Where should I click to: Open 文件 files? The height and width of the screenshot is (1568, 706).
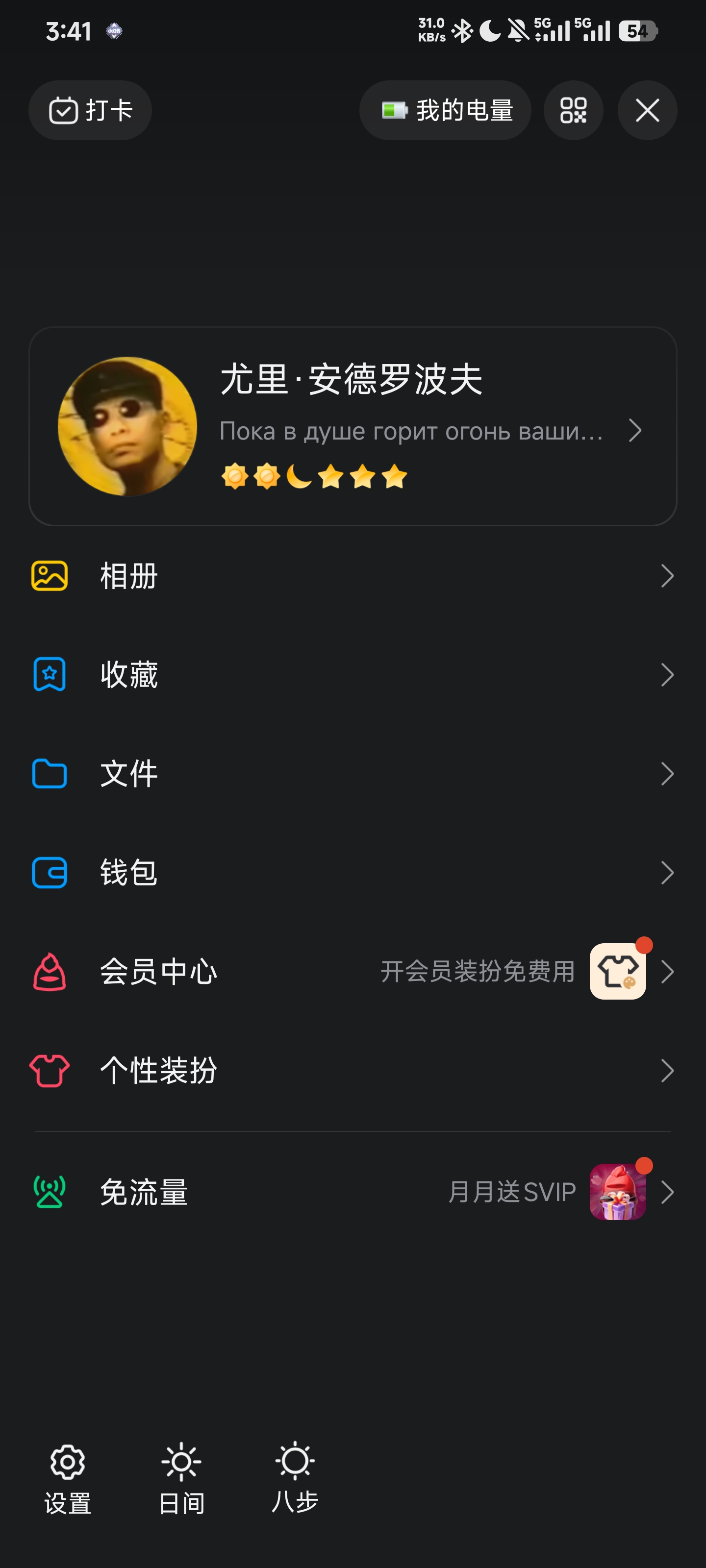[x=353, y=774]
